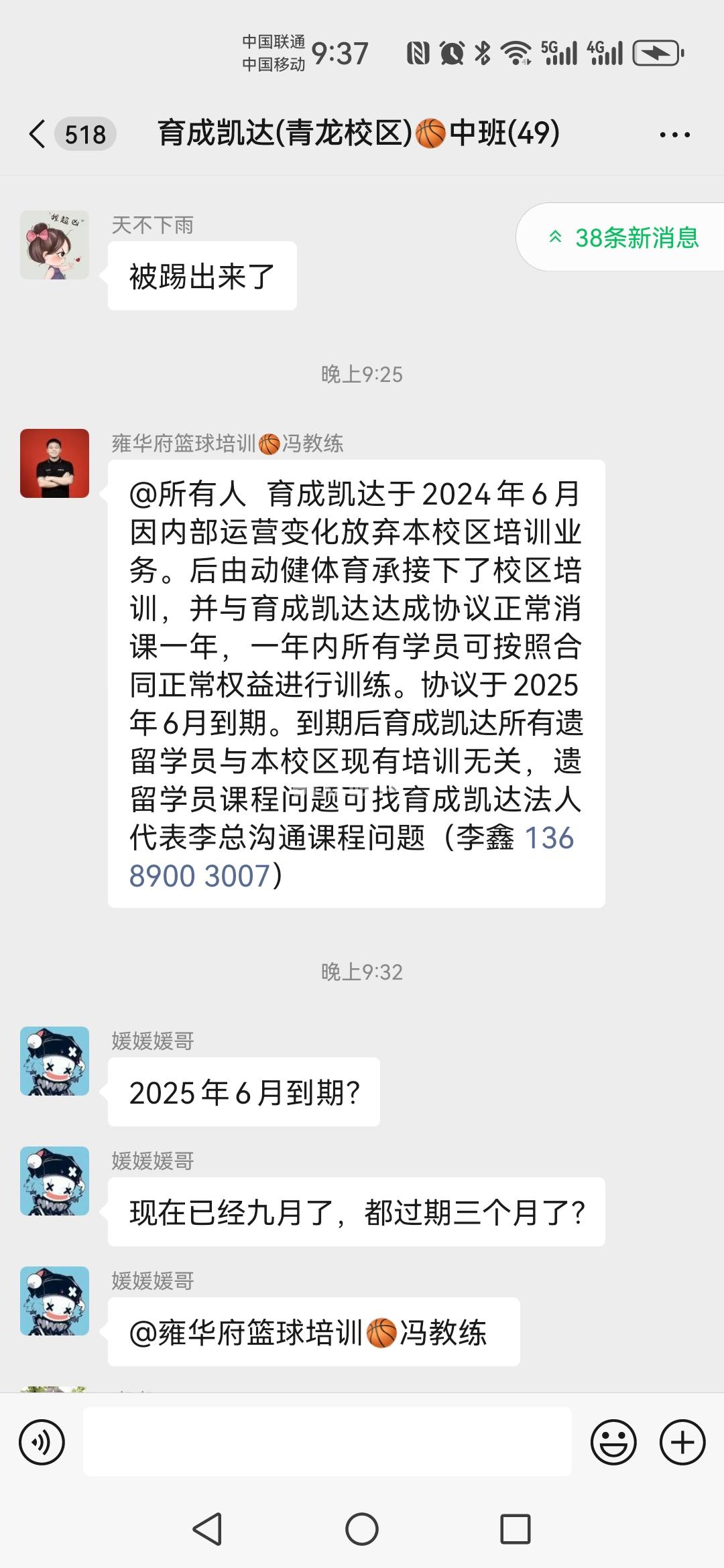Screen dimensions: 724x1568
Task: Focus the message text field
Action: [327, 1441]
